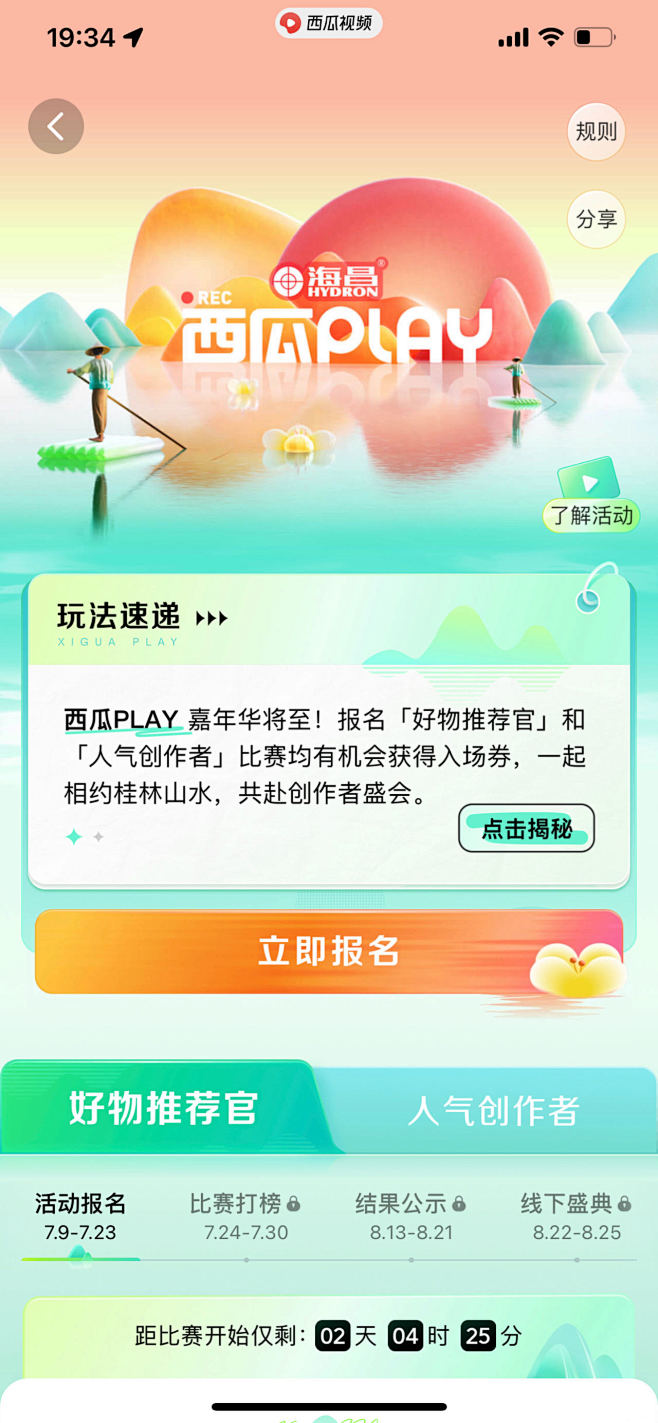Tap 点击揭秘 to reveal details
Screen dimensions: 658x1423
[x=526, y=828]
